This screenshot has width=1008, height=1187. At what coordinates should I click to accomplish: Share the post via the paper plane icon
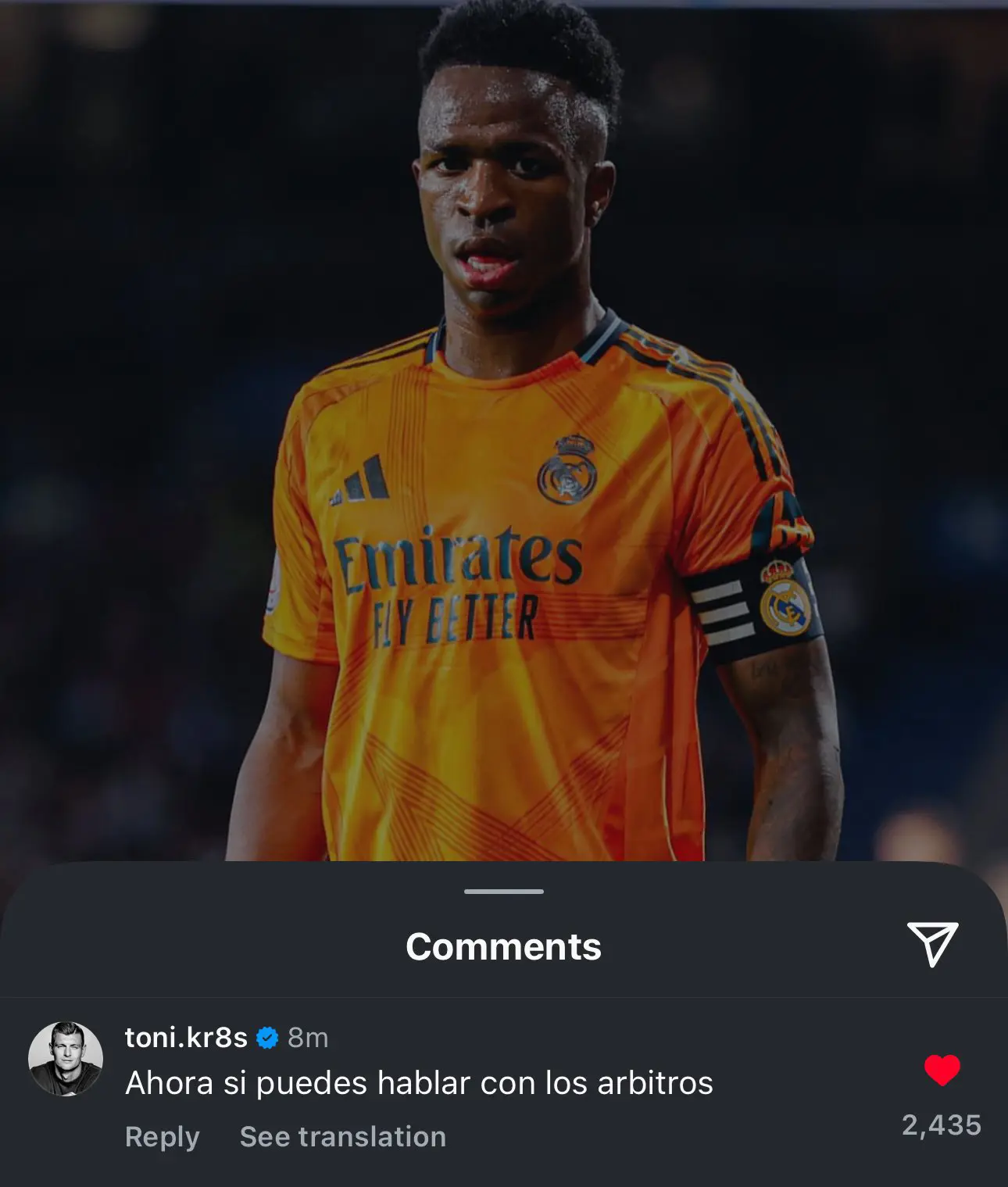point(932,944)
